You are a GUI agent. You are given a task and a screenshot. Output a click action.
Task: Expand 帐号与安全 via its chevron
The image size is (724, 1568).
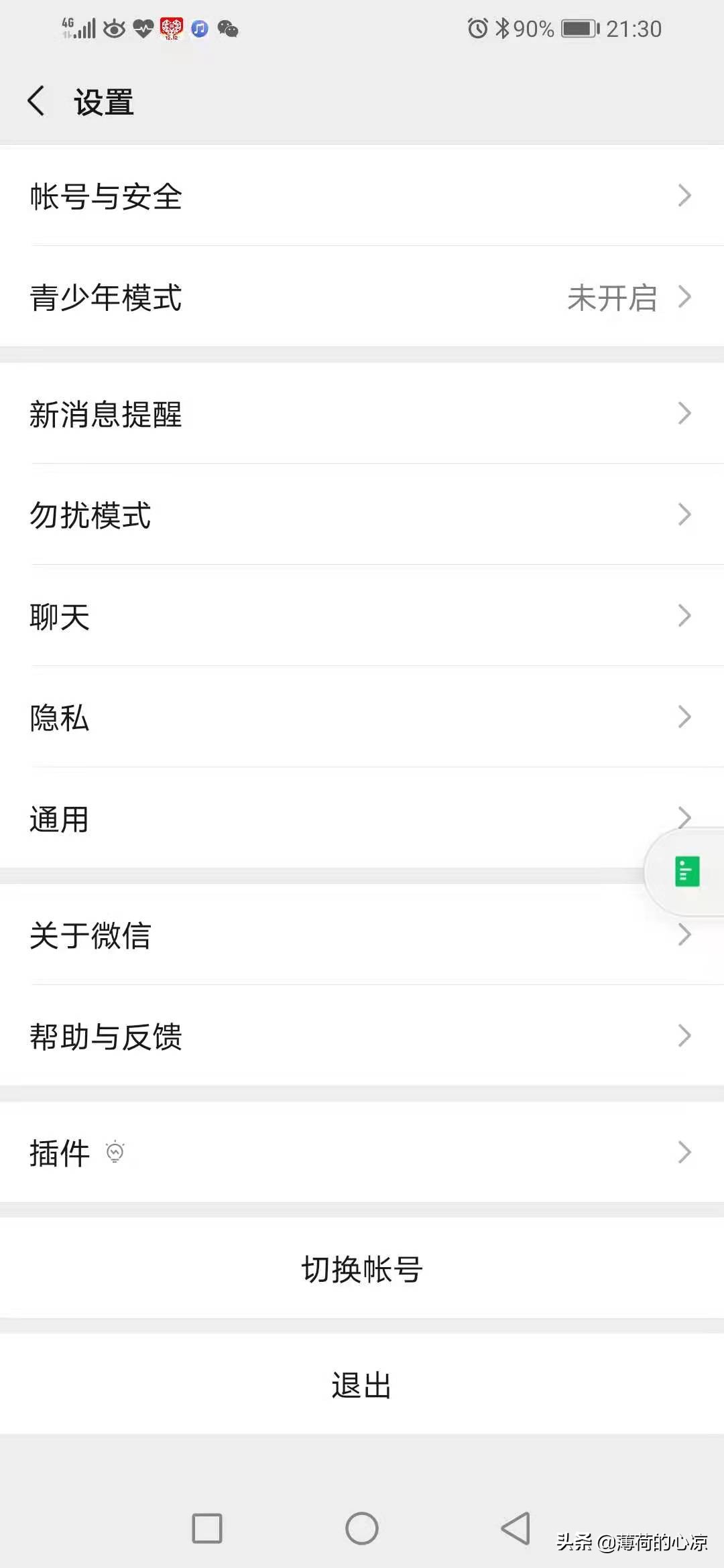click(685, 196)
